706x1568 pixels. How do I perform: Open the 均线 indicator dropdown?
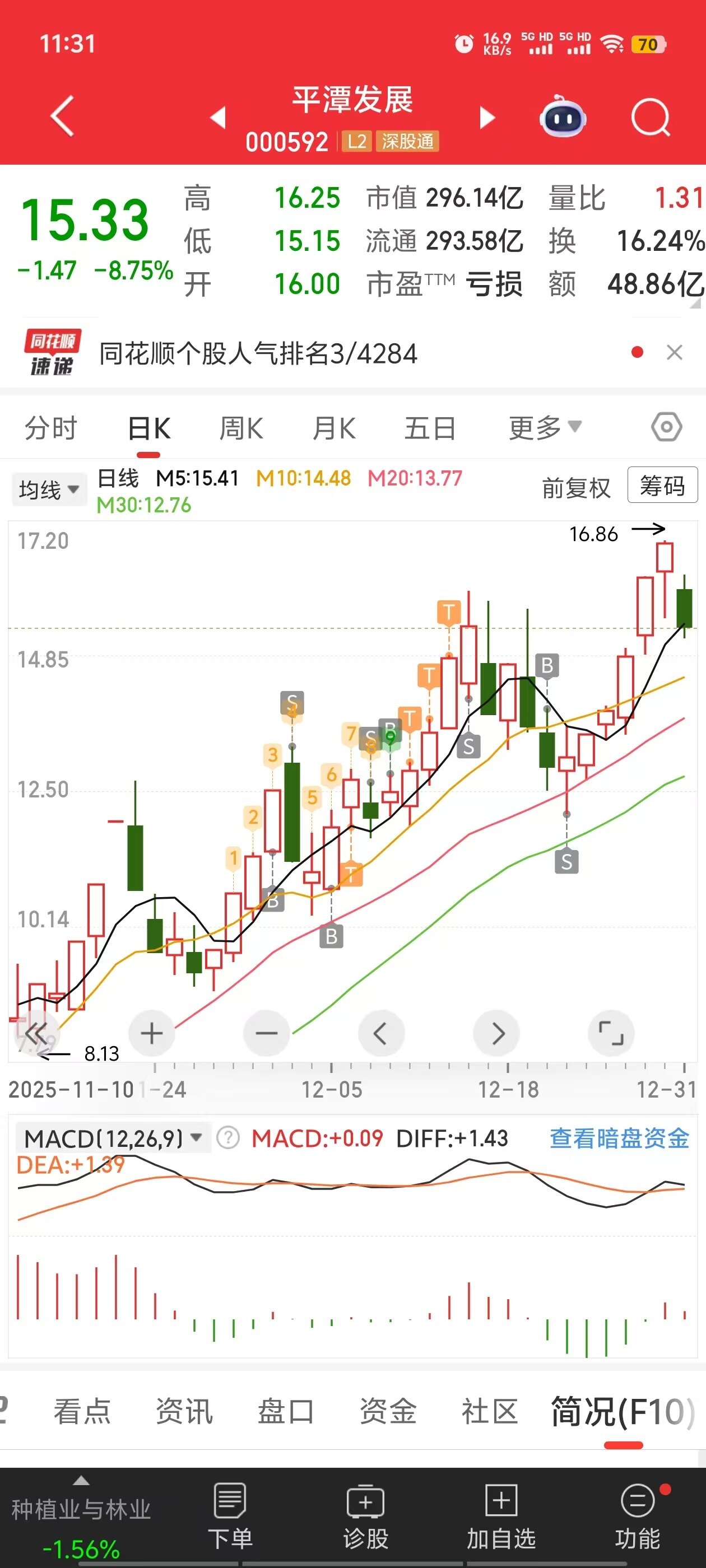click(x=48, y=489)
